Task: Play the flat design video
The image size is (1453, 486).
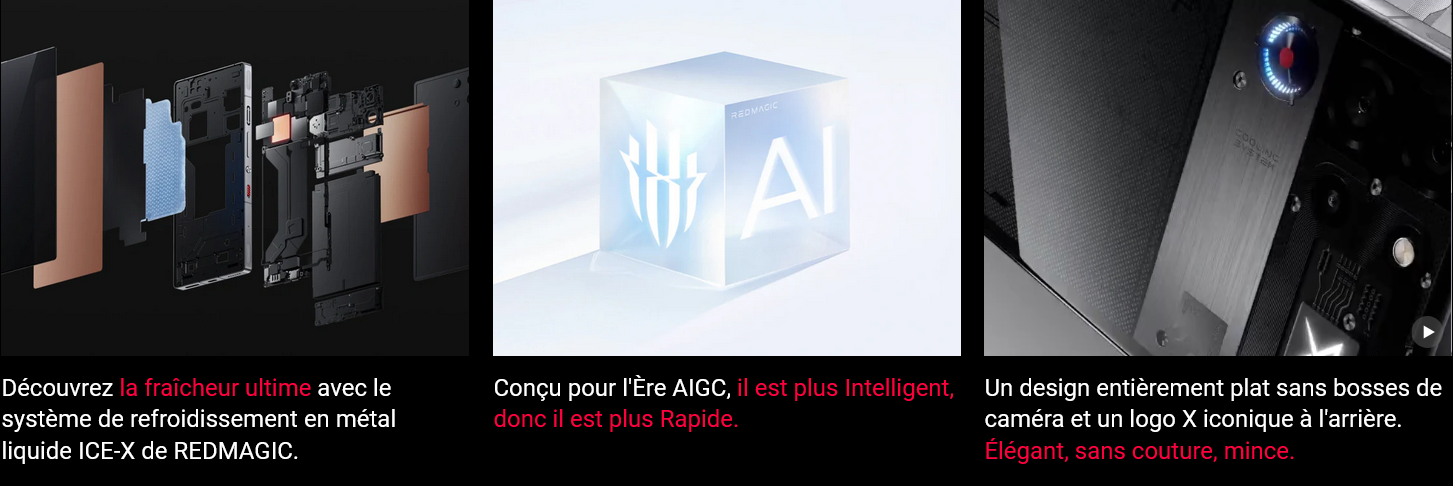Action: (x=1427, y=331)
